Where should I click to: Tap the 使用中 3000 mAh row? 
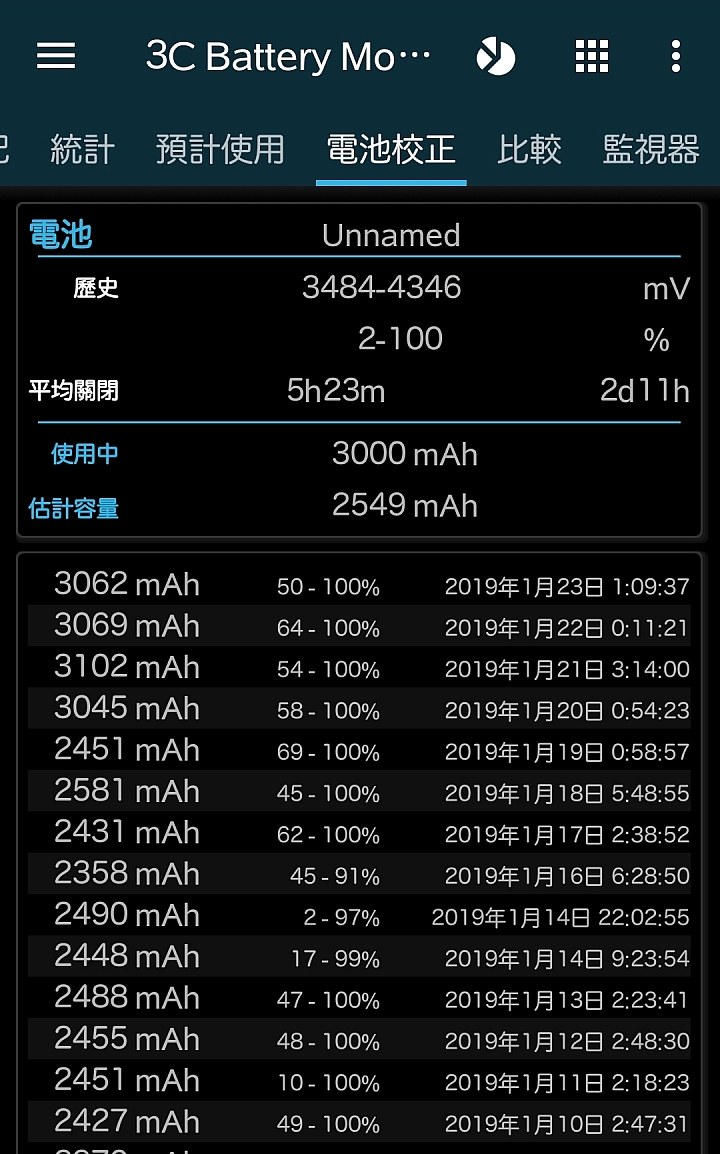coord(359,454)
